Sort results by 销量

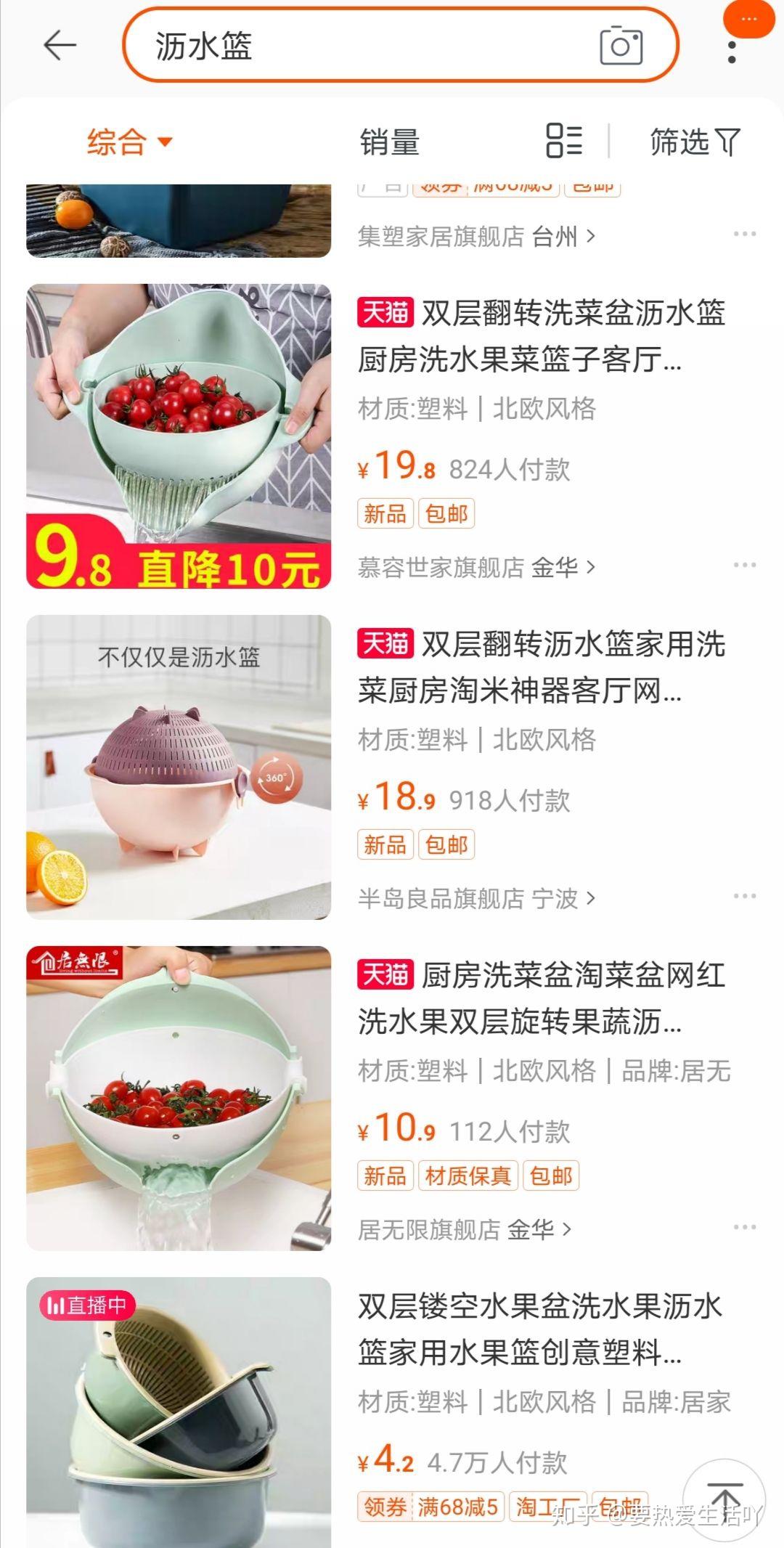point(390,142)
